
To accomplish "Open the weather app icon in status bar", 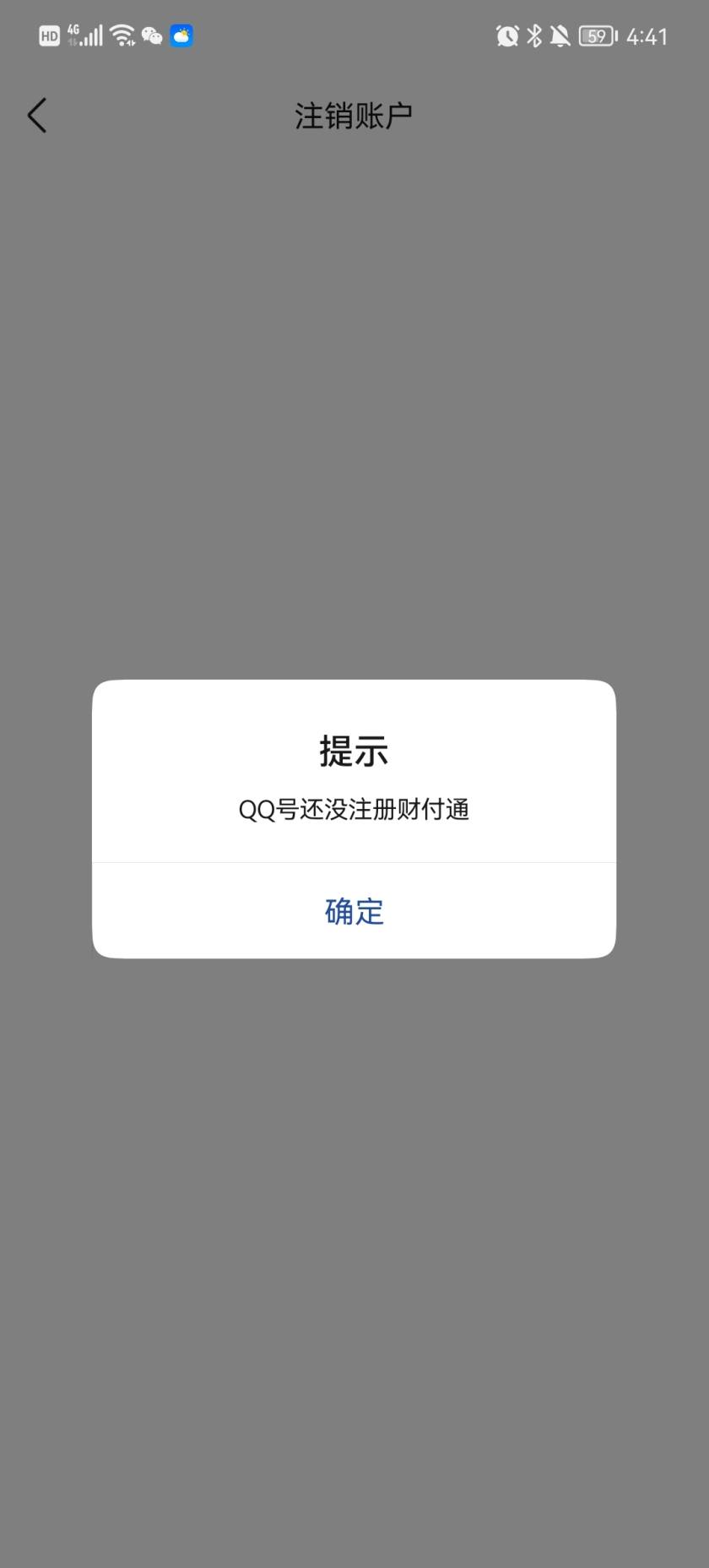I will coord(181,35).
